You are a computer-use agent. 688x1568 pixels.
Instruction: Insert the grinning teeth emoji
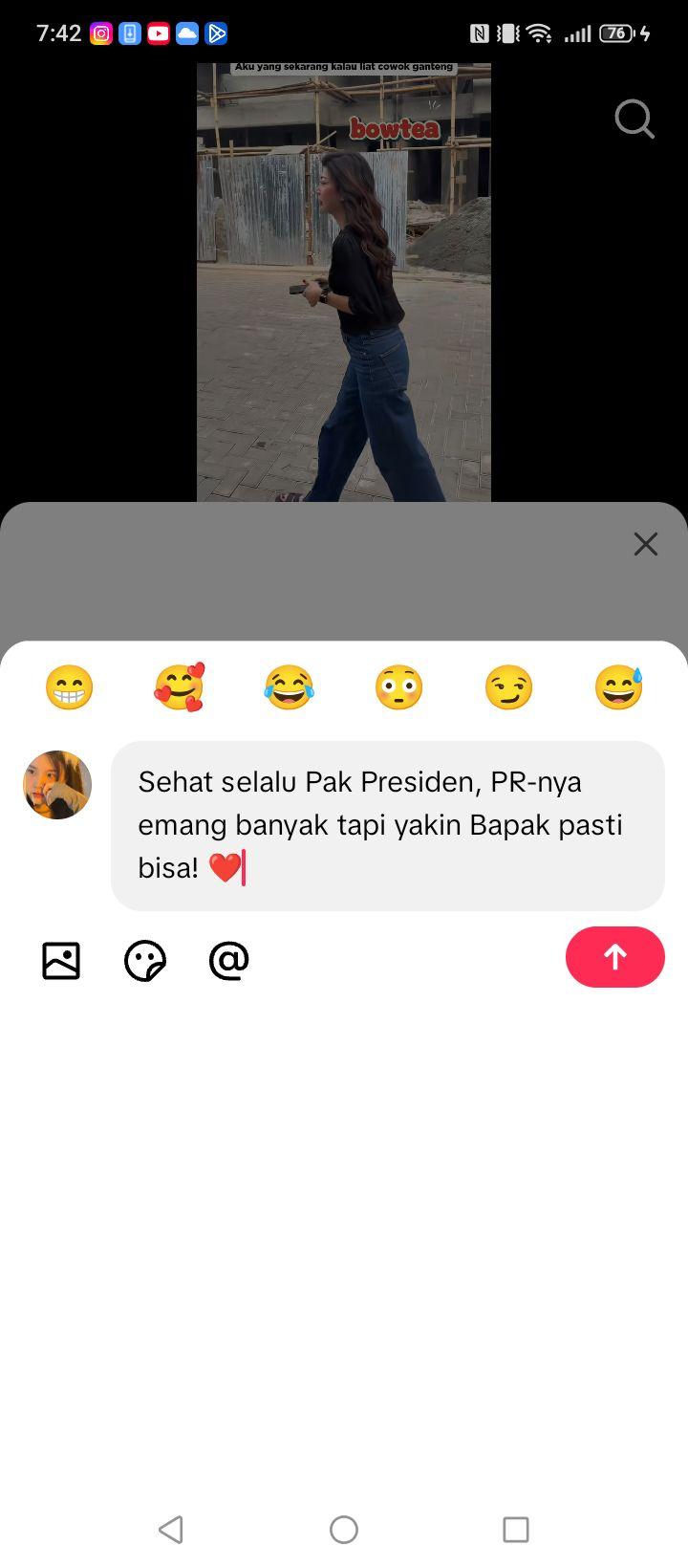click(69, 687)
